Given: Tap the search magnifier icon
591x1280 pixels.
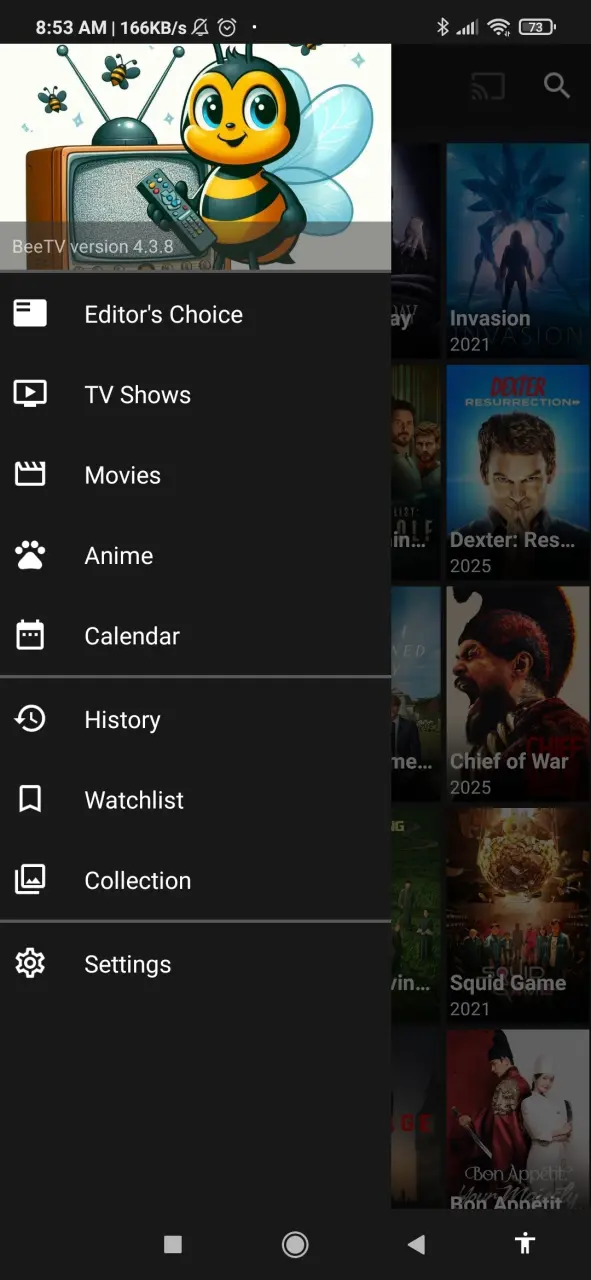Looking at the screenshot, I should tap(557, 86).
